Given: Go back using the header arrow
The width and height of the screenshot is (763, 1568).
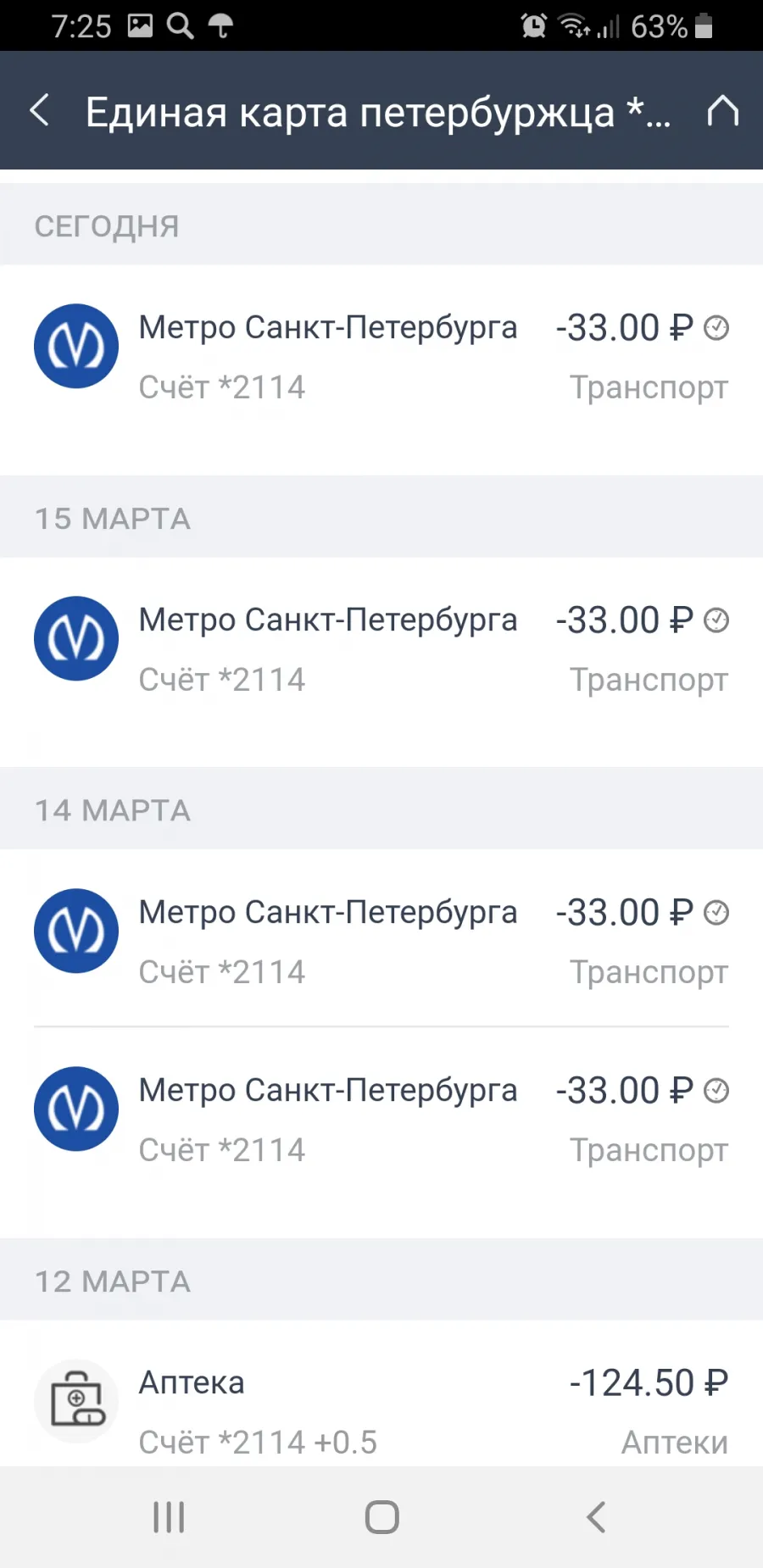Looking at the screenshot, I should pyautogui.click(x=39, y=111).
